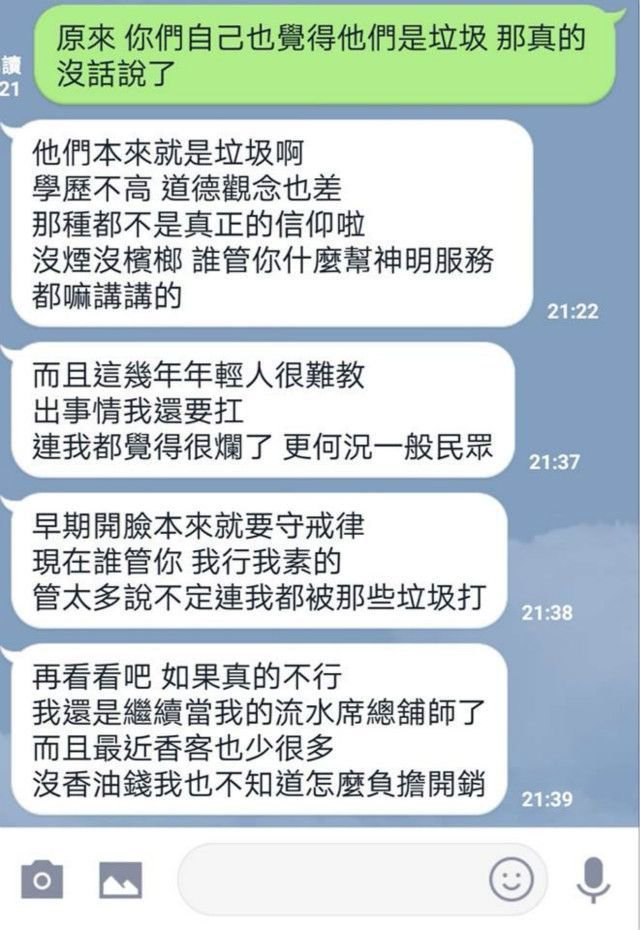This screenshot has width=640, height=930.
Task: Open the photo gallery picker
Action: 120,881
